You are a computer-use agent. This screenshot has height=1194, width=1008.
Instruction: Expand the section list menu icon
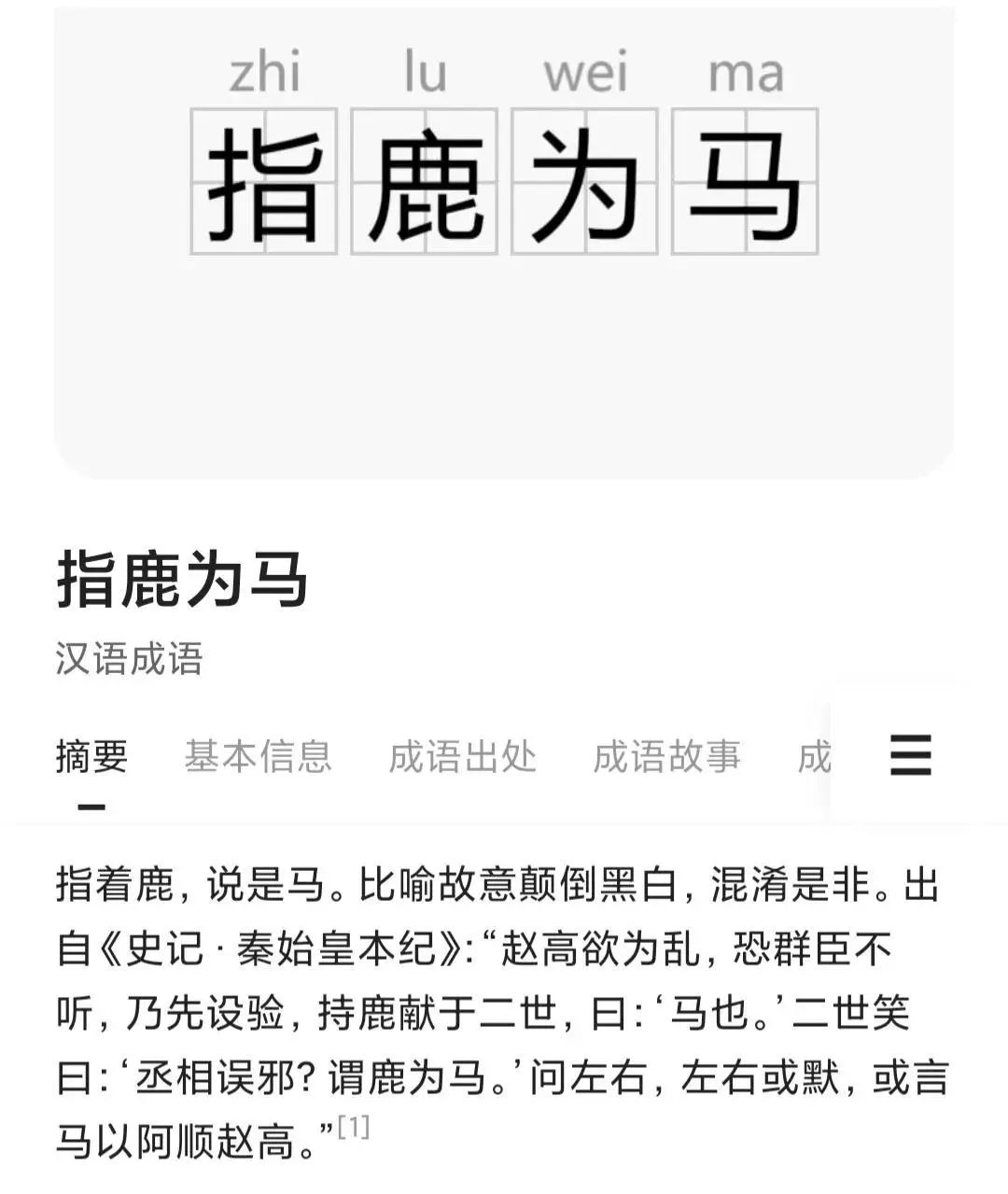point(910,755)
